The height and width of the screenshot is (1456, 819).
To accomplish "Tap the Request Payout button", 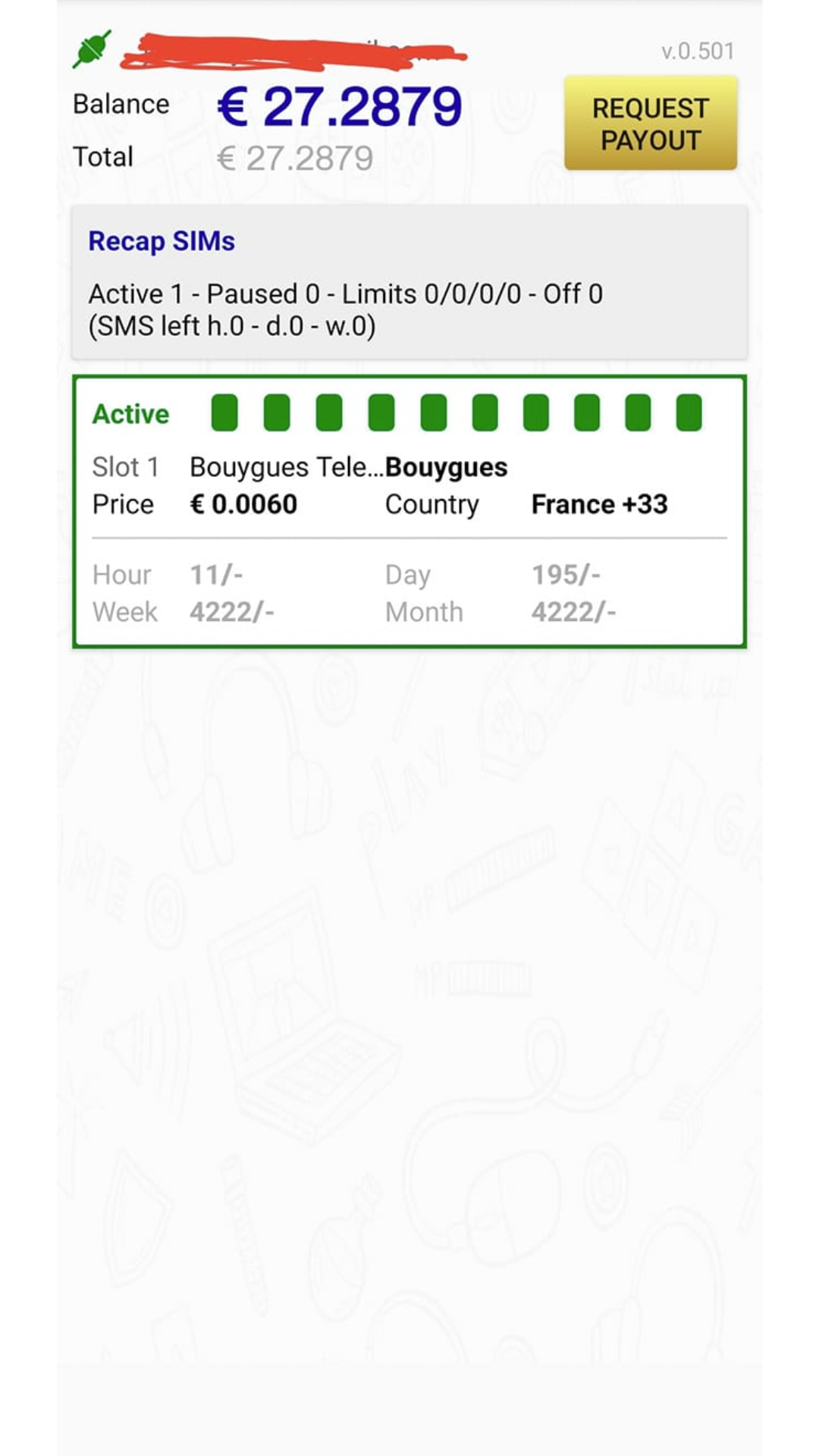I will [x=650, y=123].
